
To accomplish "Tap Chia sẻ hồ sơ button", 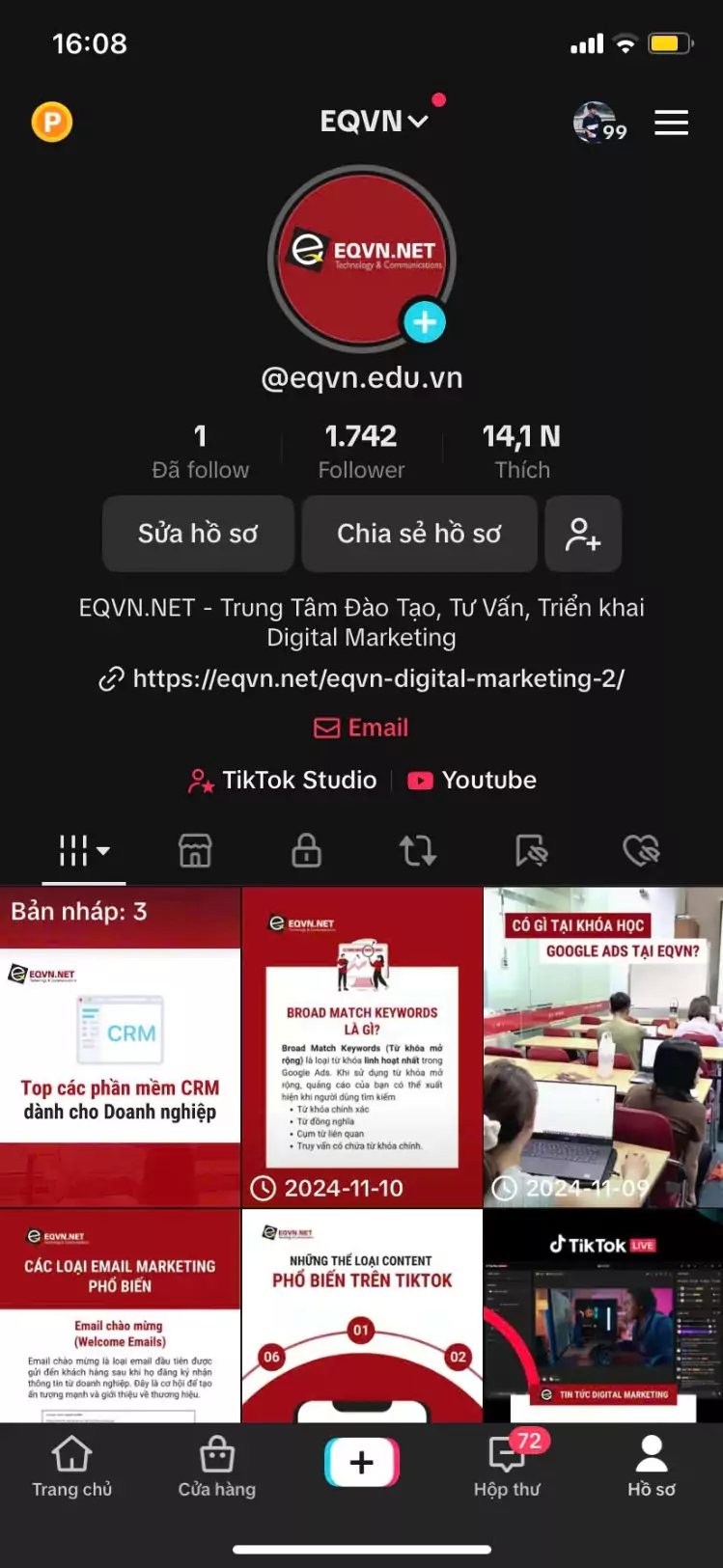I will click(419, 534).
